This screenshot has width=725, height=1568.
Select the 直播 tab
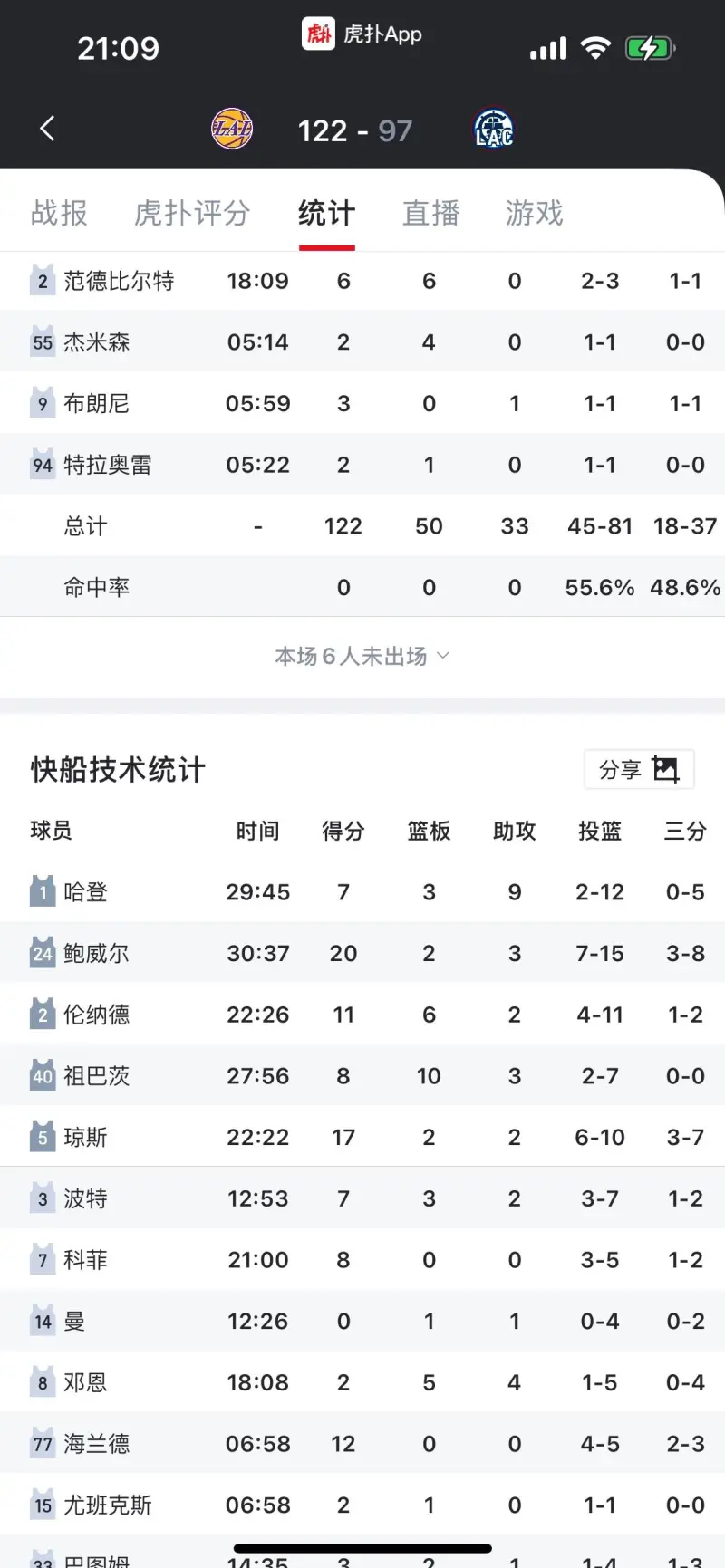(431, 214)
